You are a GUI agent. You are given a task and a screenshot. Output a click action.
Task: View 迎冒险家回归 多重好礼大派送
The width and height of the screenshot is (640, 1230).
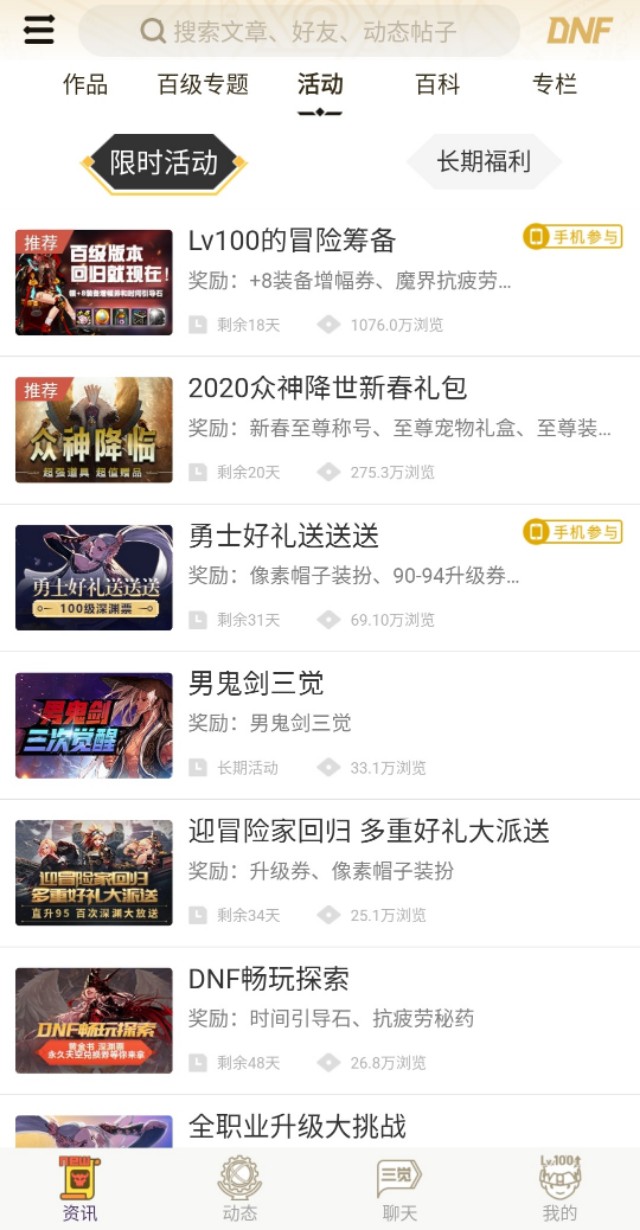(369, 832)
